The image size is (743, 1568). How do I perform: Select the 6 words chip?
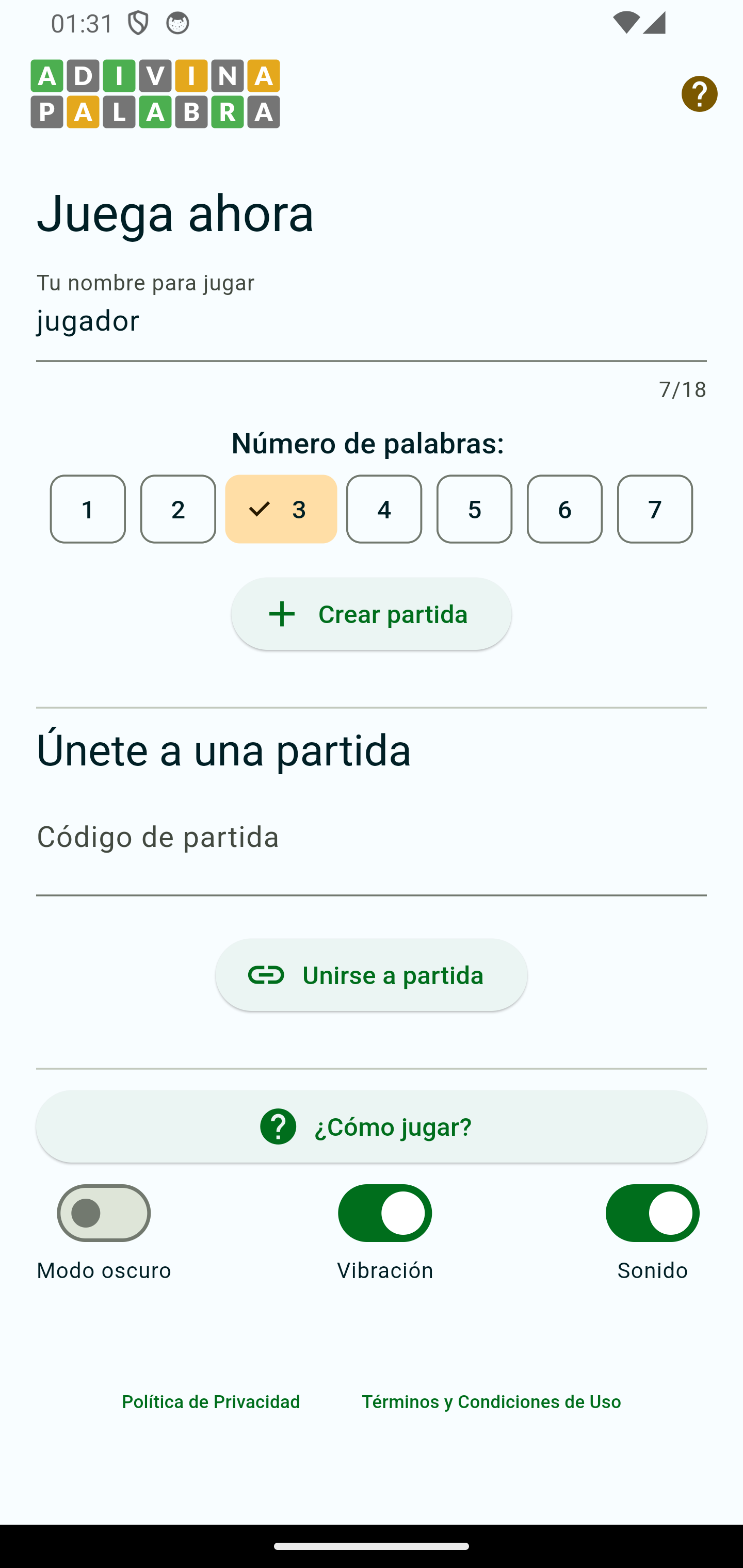point(564,509)
